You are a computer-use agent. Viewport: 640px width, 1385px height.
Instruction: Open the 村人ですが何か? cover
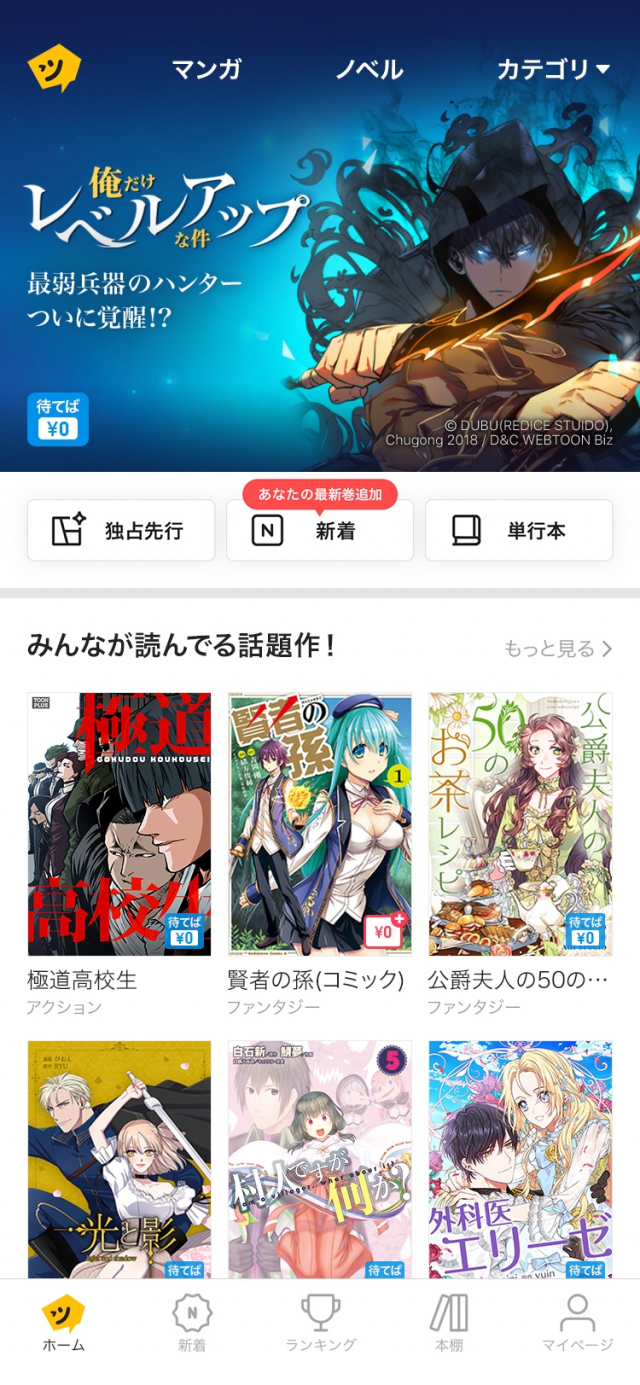(x=320, y=1160)
